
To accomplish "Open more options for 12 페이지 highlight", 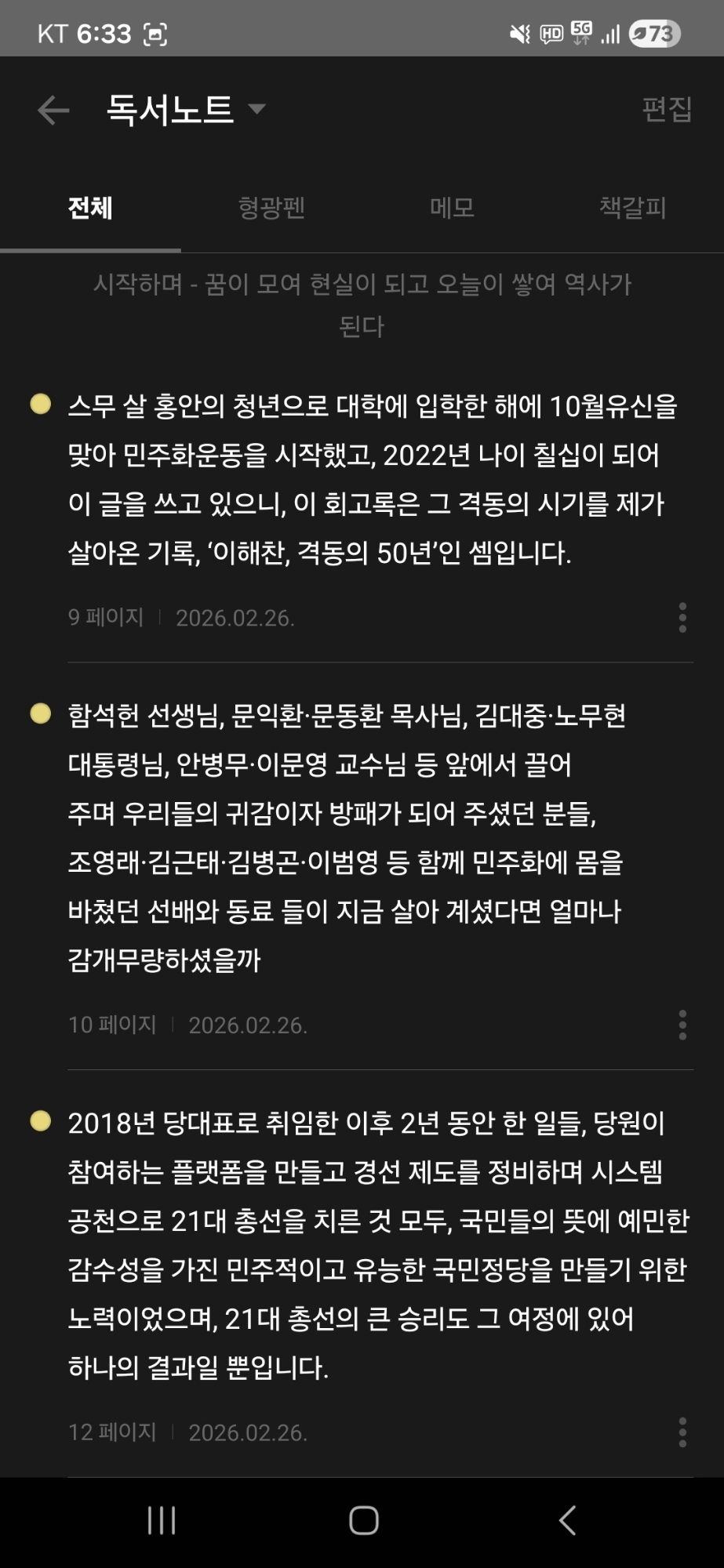I will [682, 1432].
